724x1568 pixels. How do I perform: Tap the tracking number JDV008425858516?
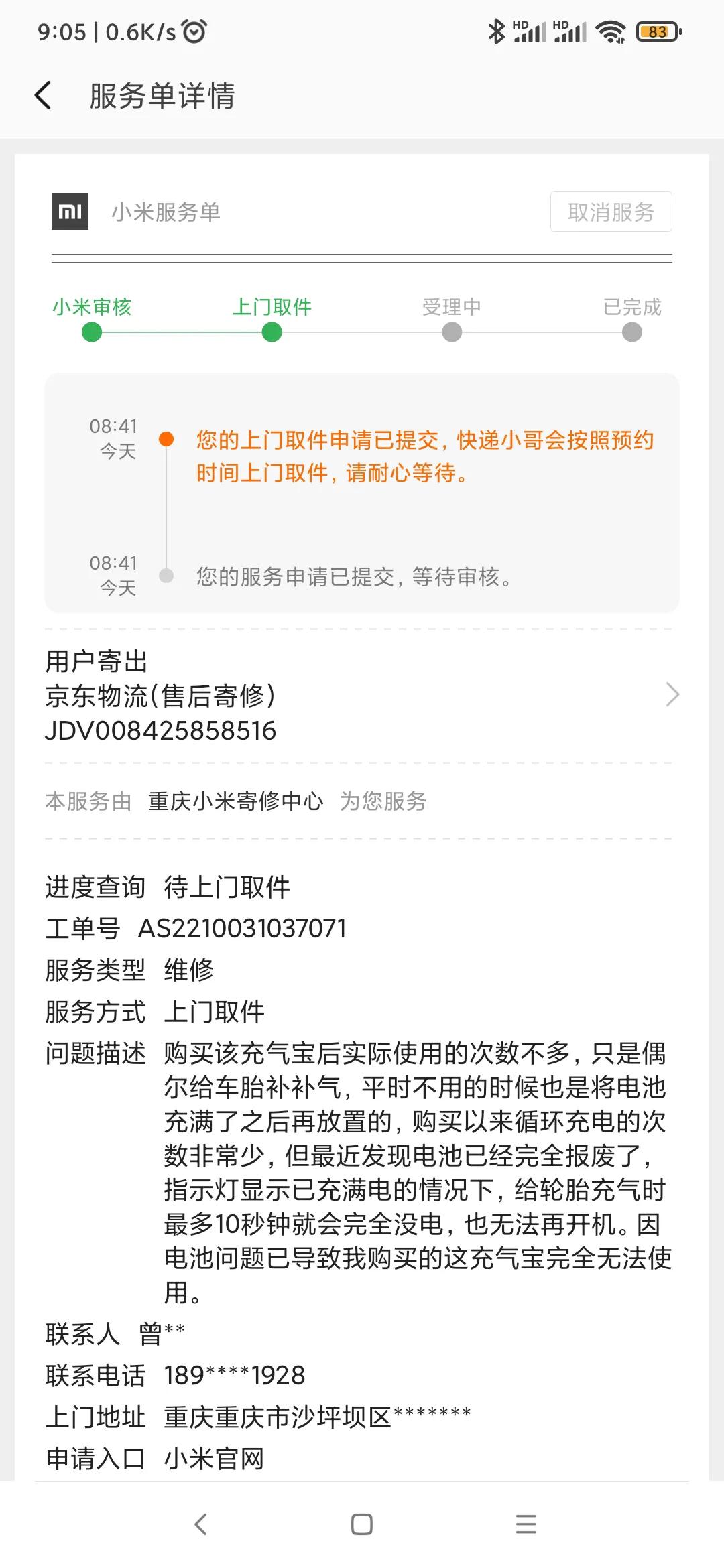pyautogui.click(x=161, y=732)
